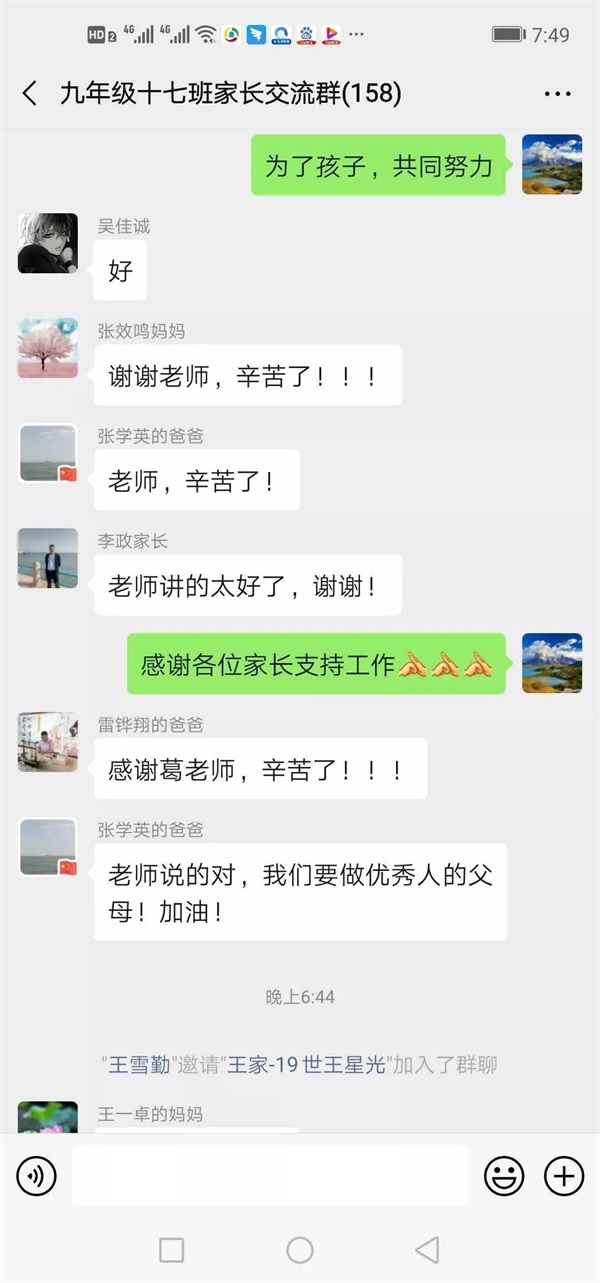Open profile of 王家-19世王星光

(307, 1065)
